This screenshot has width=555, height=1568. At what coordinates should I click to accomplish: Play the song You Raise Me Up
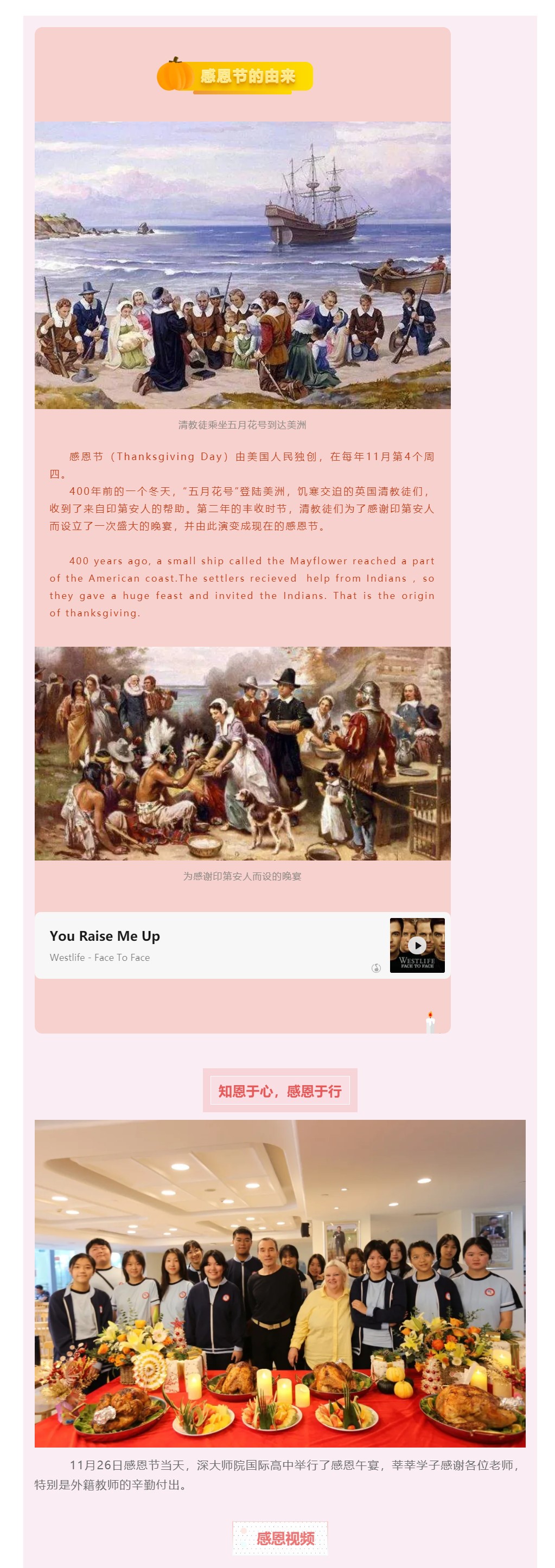416,945
